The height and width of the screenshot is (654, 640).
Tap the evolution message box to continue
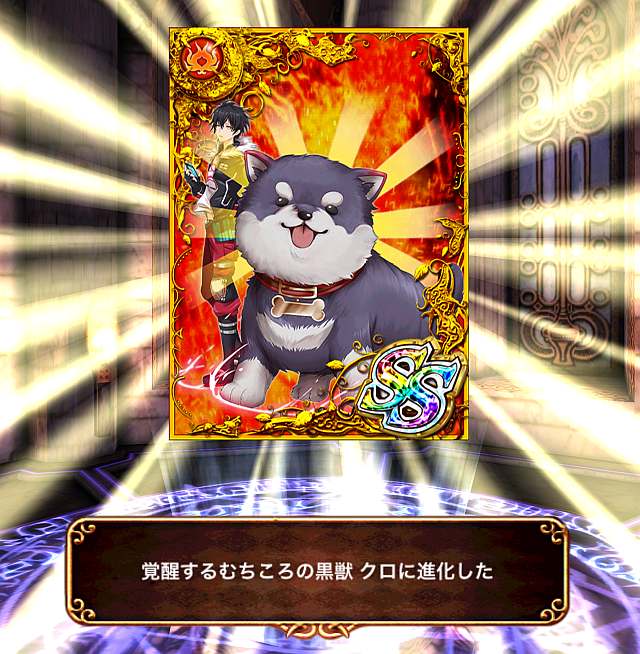317,572
